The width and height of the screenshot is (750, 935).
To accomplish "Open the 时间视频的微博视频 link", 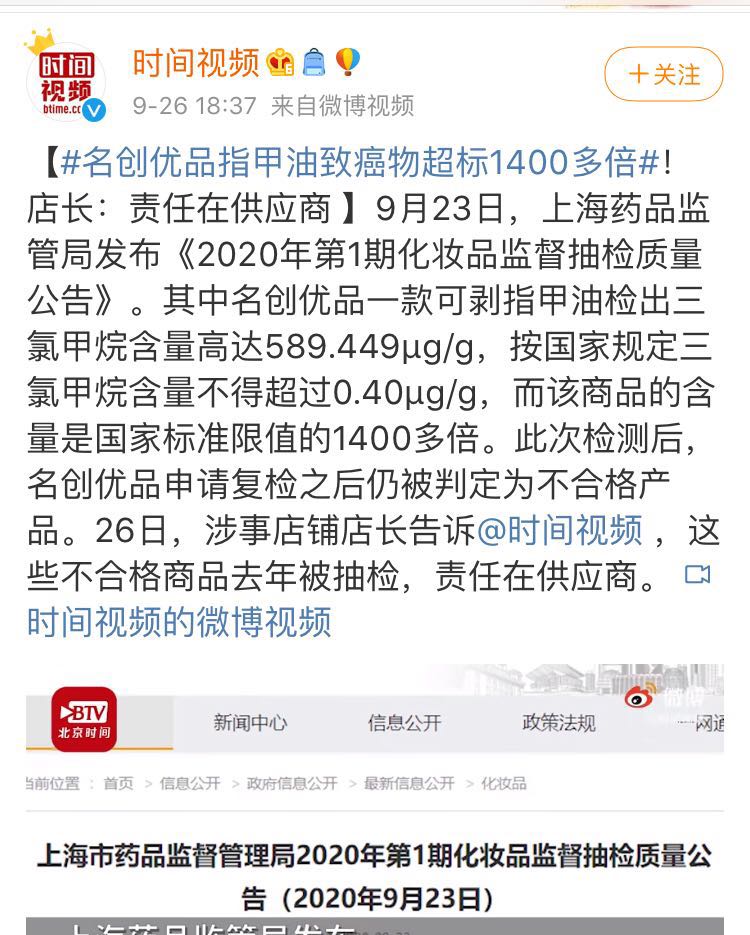I will point(178,623).
